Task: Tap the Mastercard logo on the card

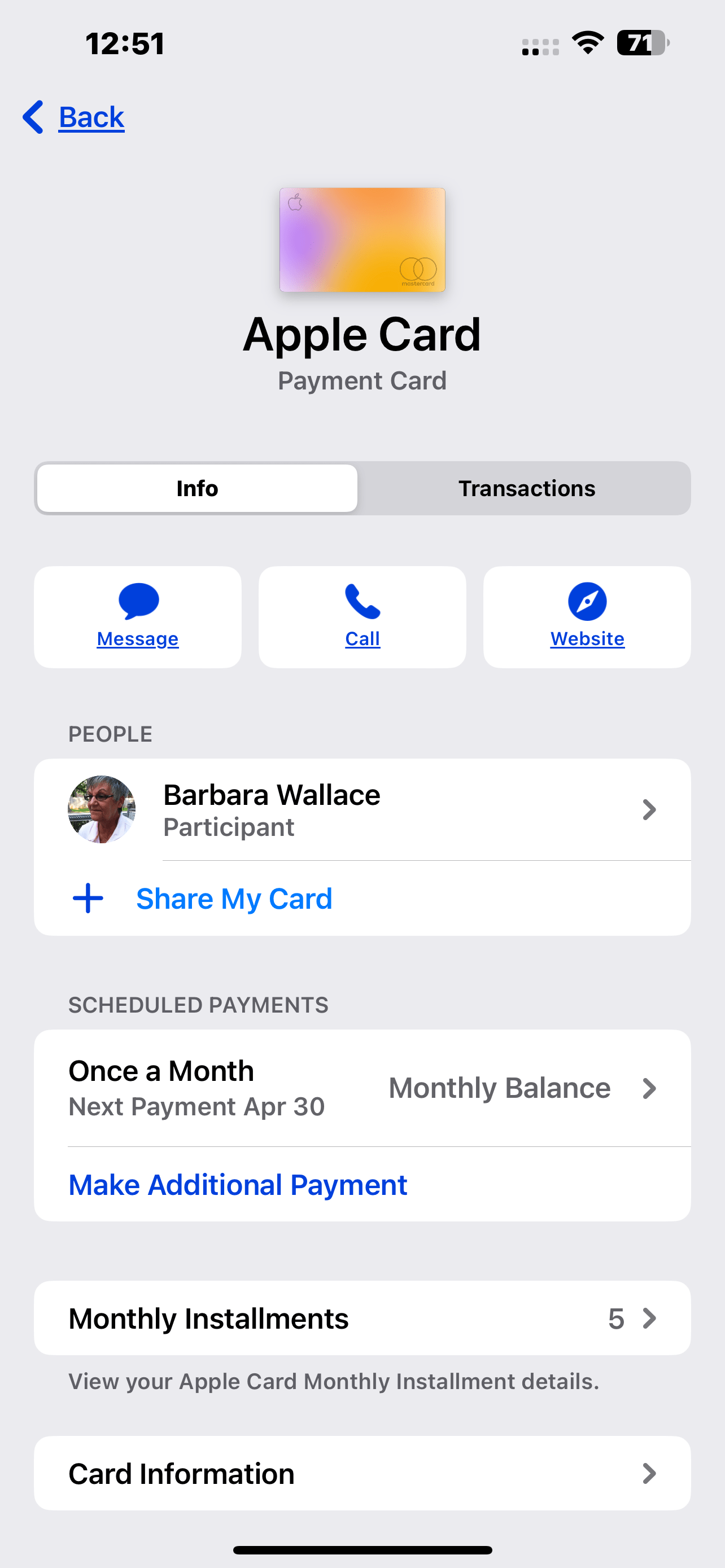Action: 419,270
